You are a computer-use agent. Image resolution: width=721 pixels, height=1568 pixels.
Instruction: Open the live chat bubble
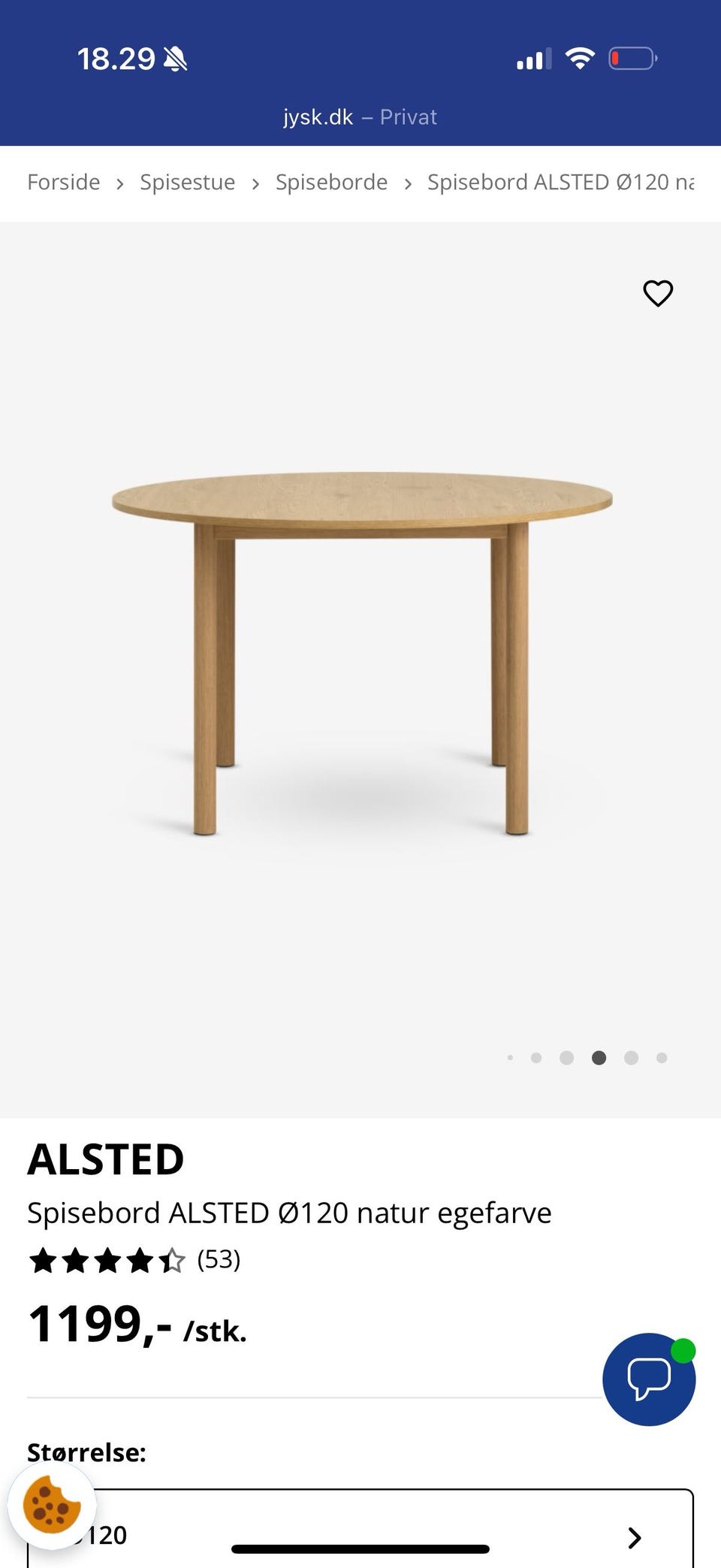point(648,1379)
